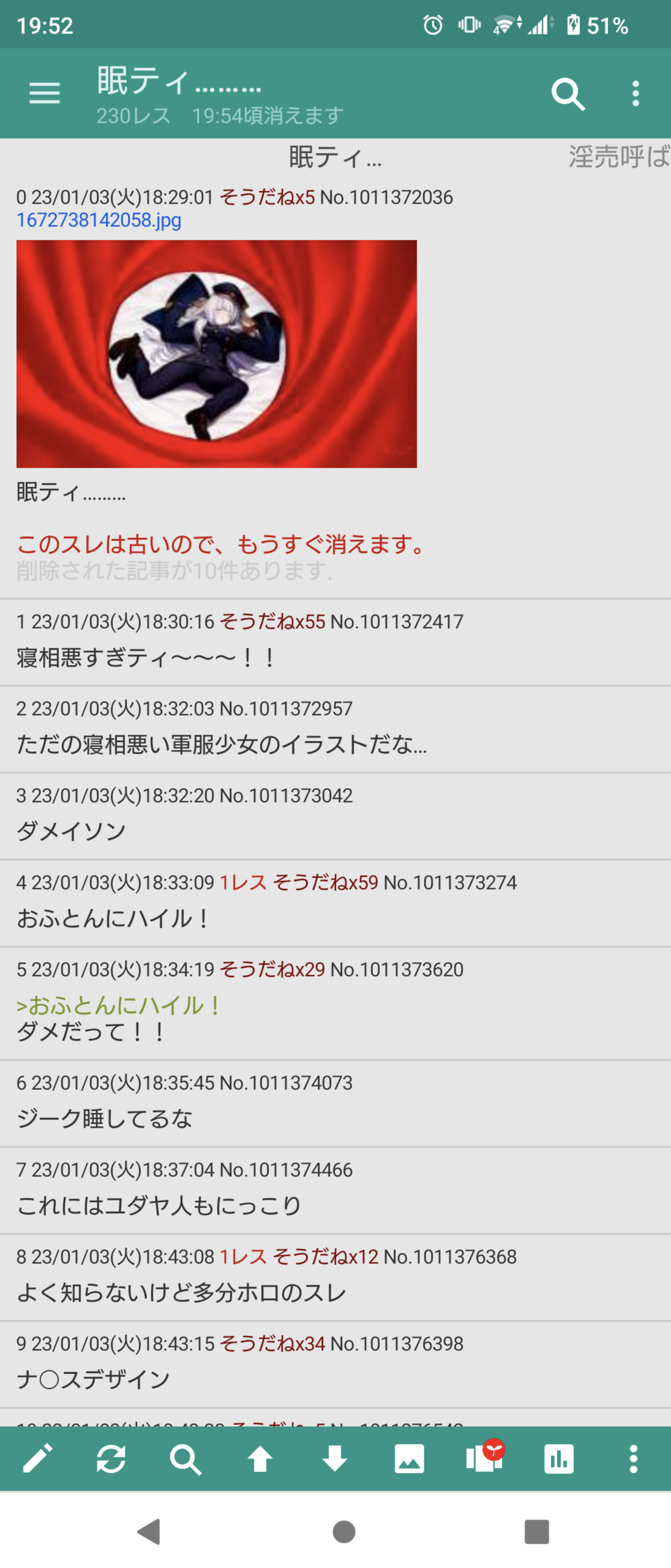
Task: Open the bottom toolbar overflow menu
Action: click(x=633, y=1459)
